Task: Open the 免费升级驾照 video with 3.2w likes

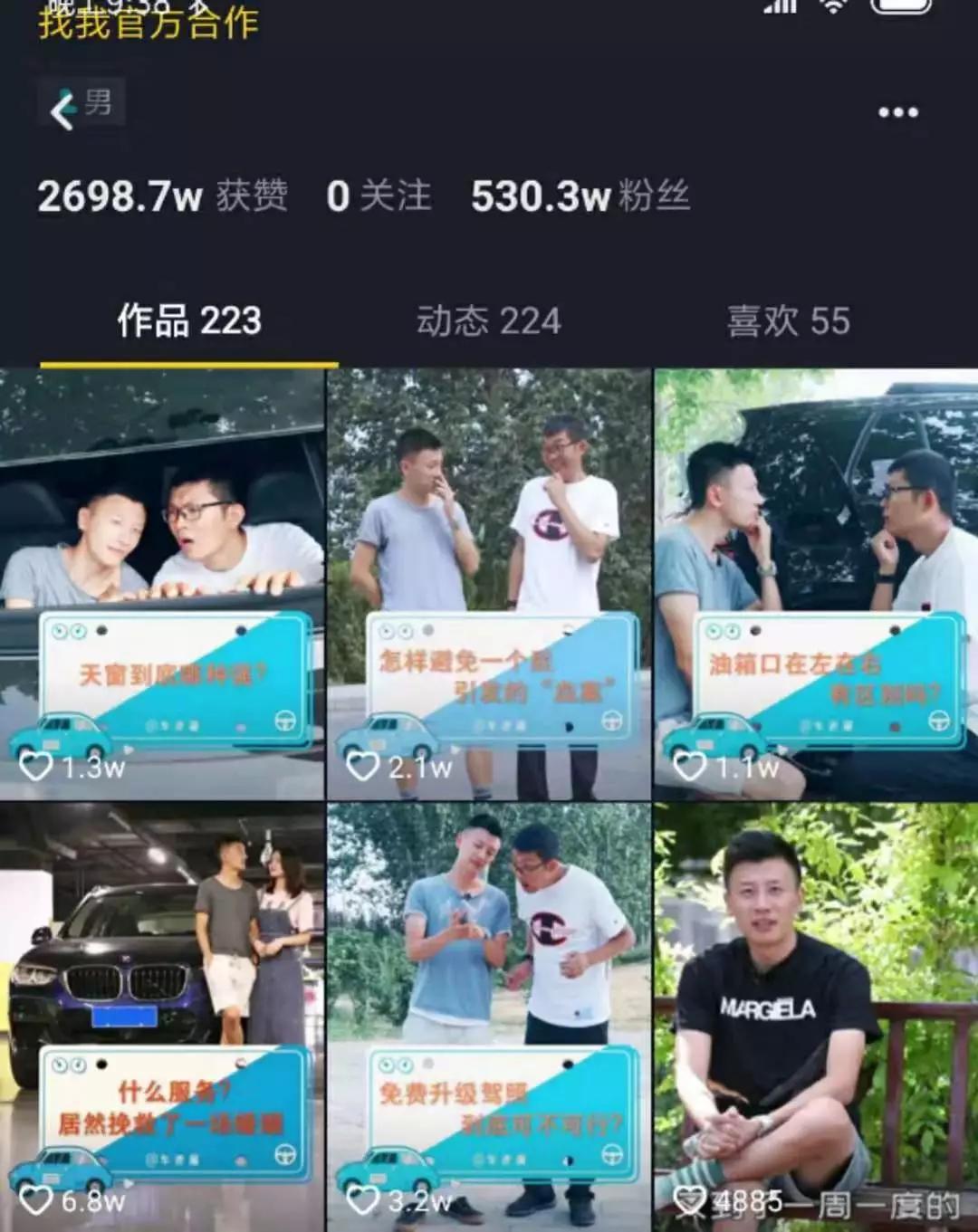Action: point(489,1017)
